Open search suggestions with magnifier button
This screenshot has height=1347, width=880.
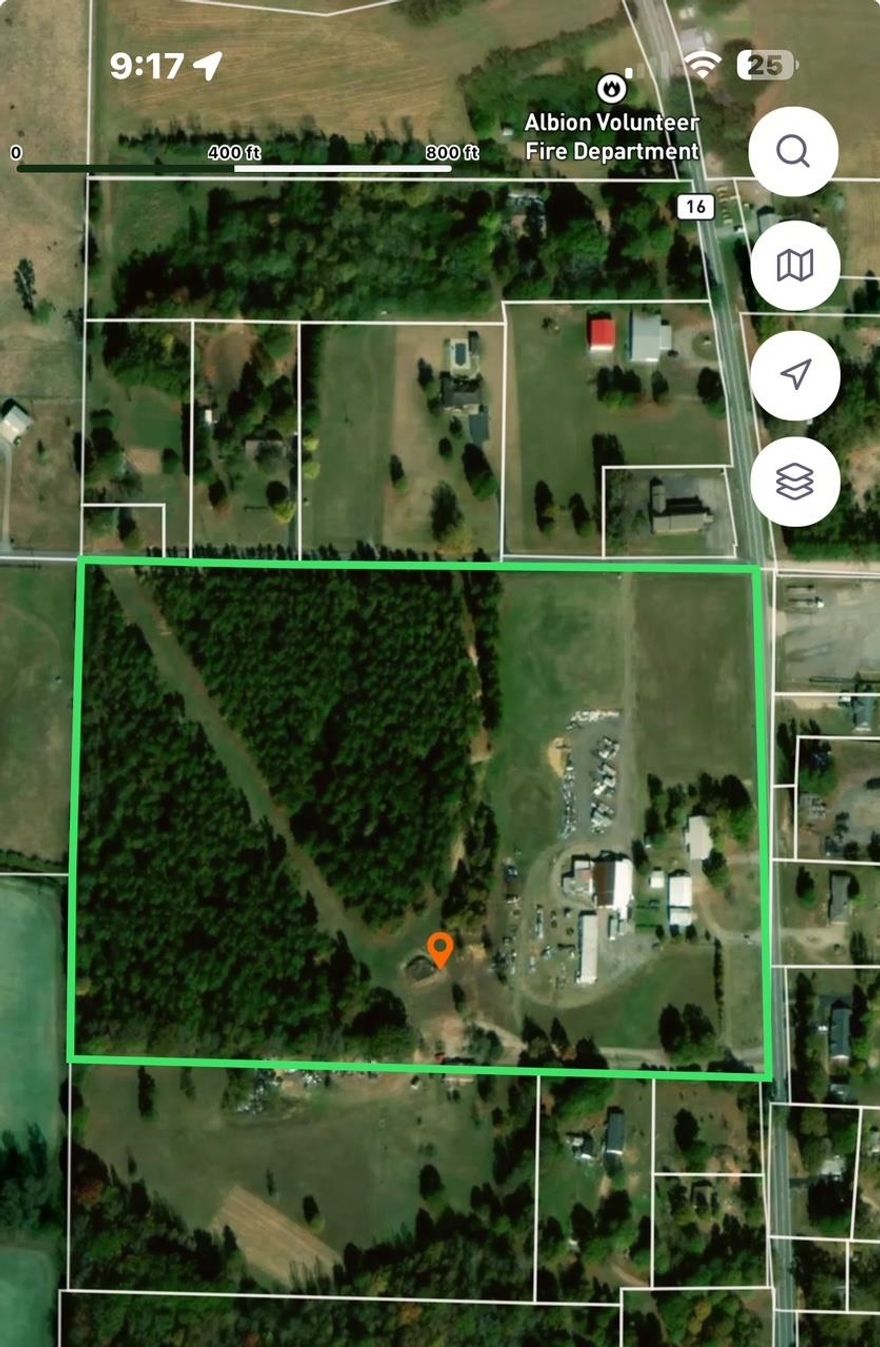pos(794,151)
